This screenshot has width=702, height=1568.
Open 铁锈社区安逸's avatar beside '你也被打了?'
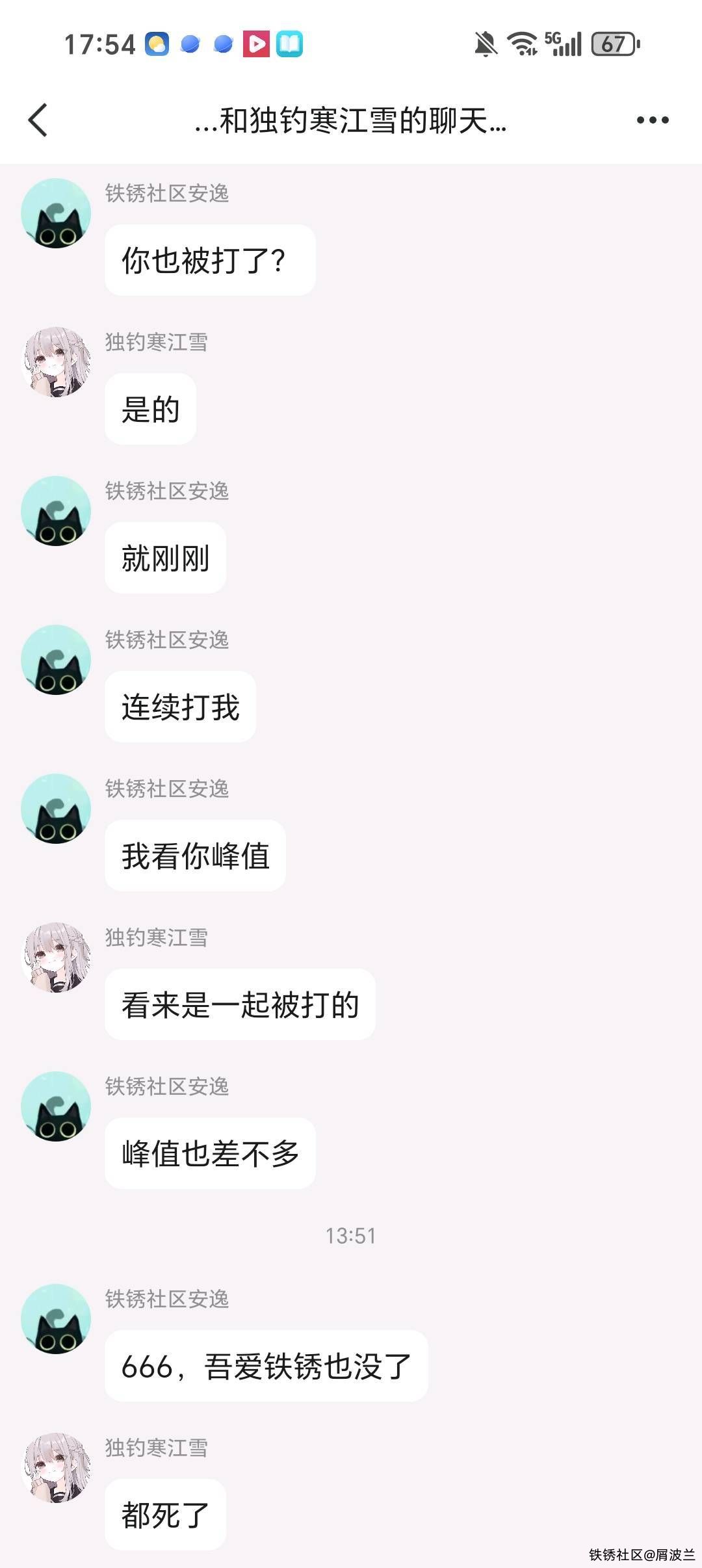pos(56,213)
